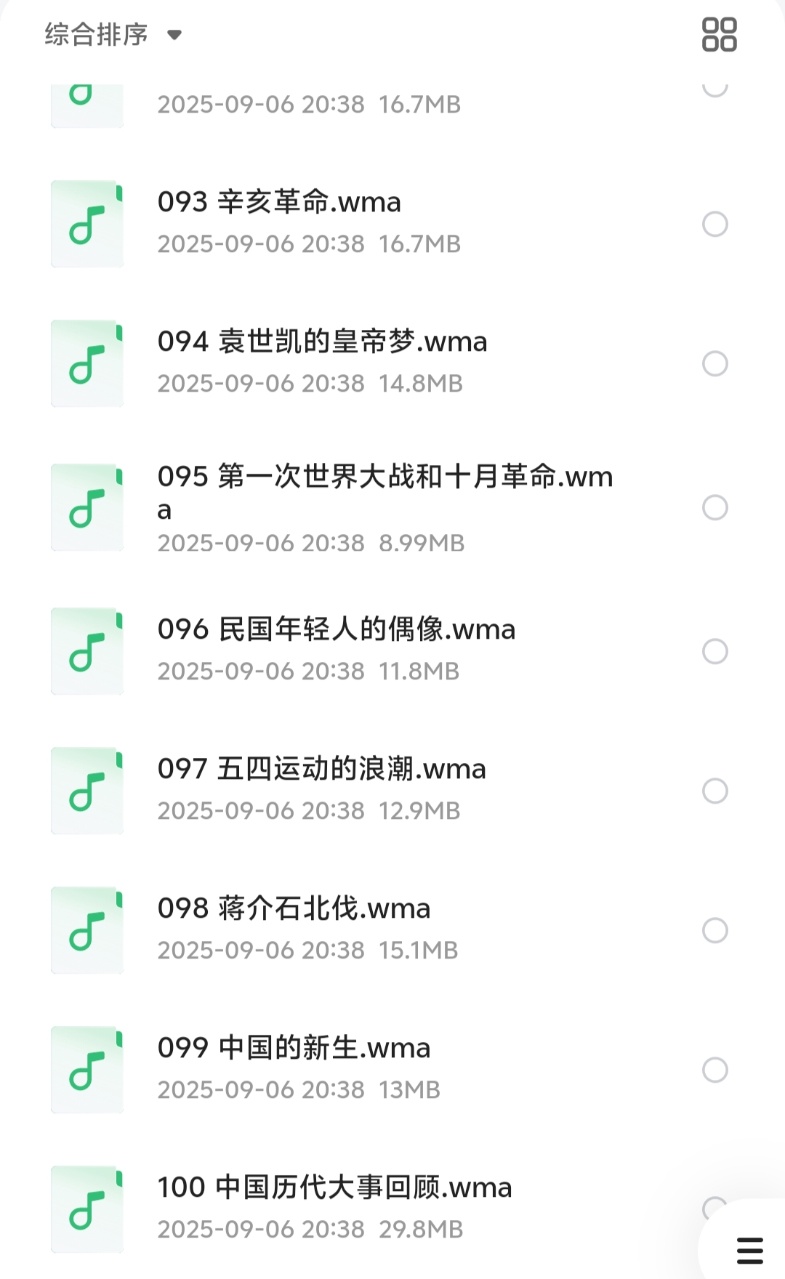Tap the music icon of 100 中国历代大事回顾.wma

click(86, 1209)
